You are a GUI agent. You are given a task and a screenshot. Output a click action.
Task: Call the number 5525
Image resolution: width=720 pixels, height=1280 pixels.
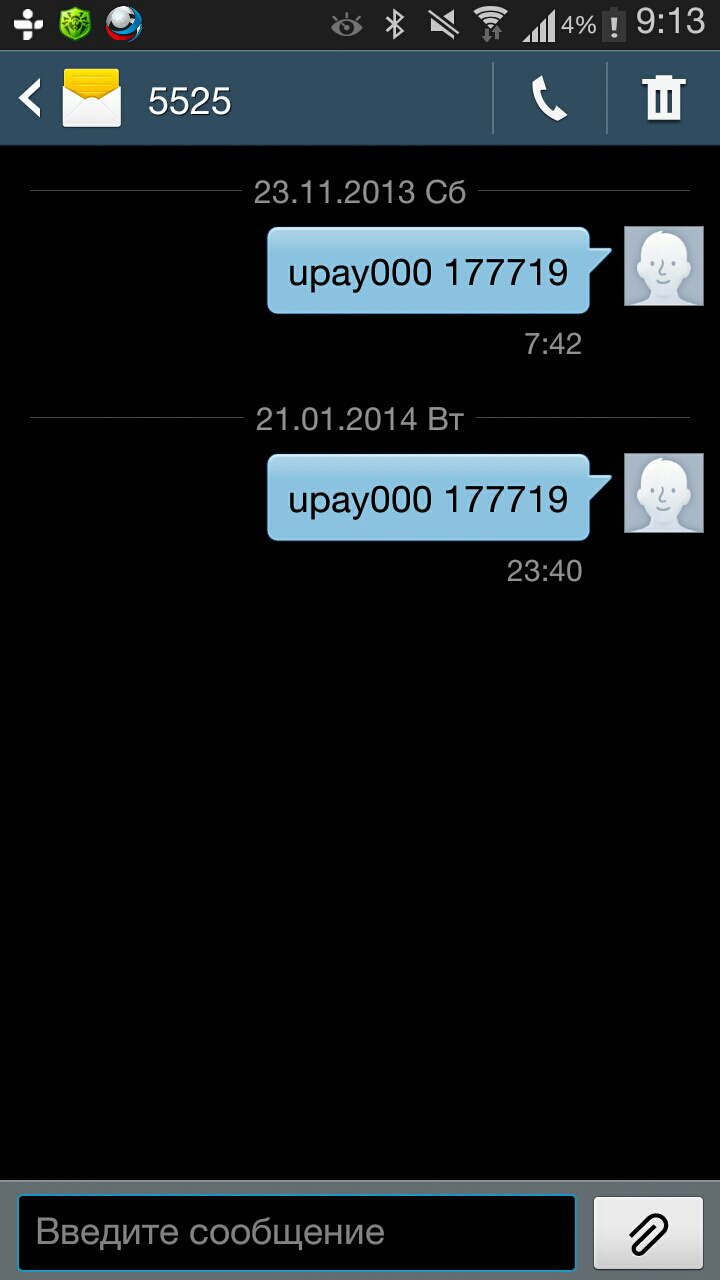tap(549, 99)
